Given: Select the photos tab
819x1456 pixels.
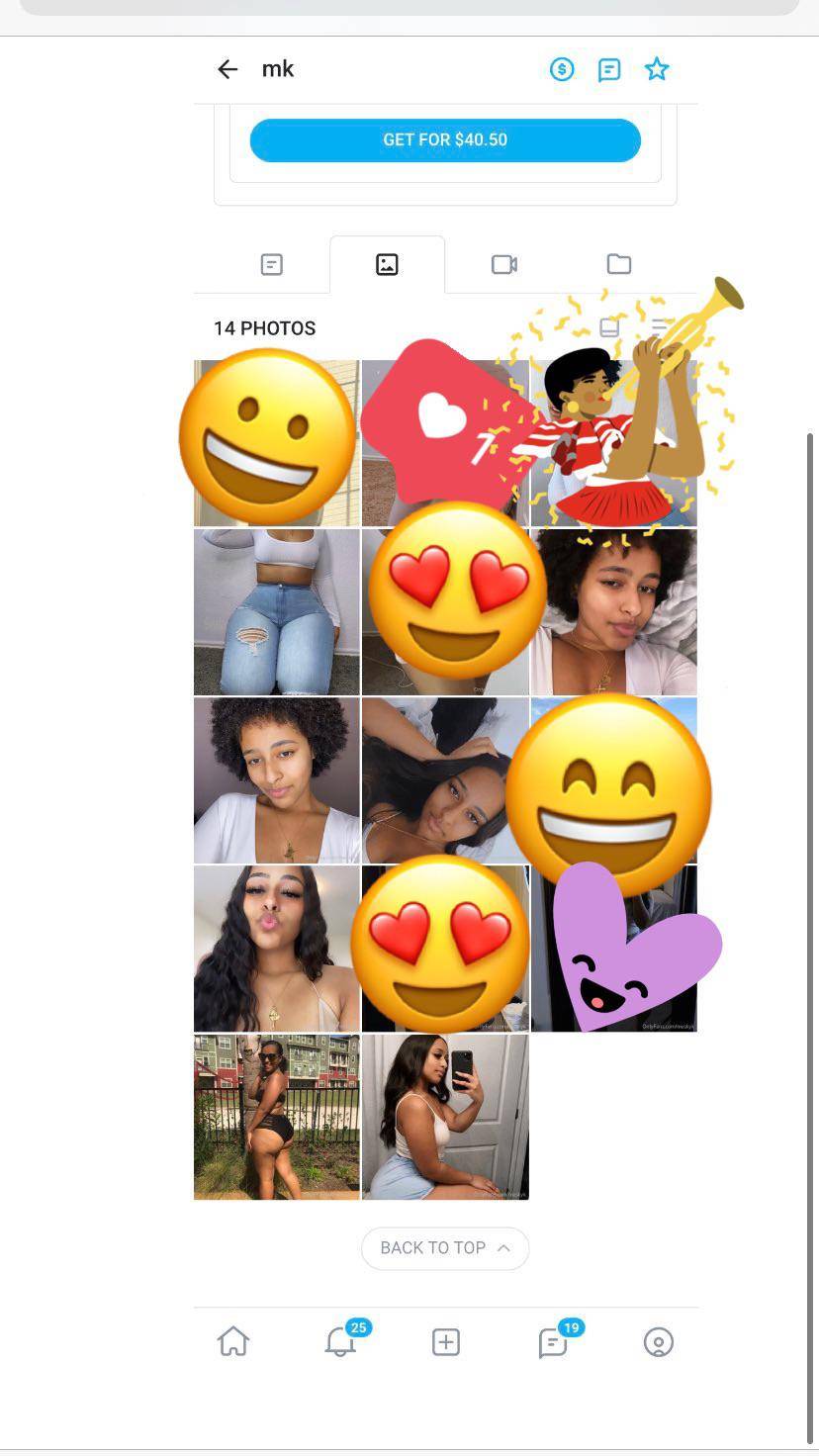Looking at the screenshot, I should [x=387, y=264].
